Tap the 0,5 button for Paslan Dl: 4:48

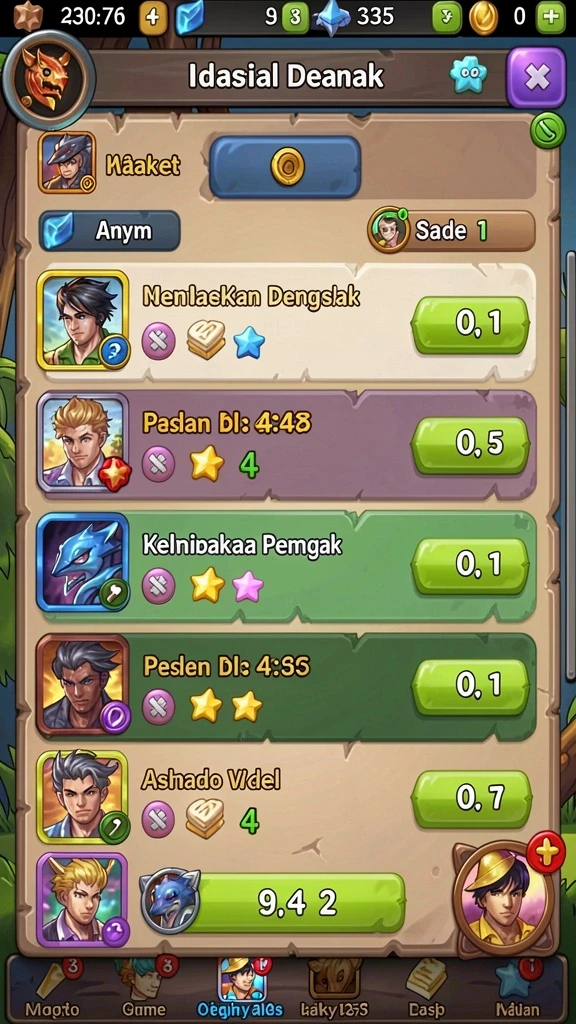470,445
